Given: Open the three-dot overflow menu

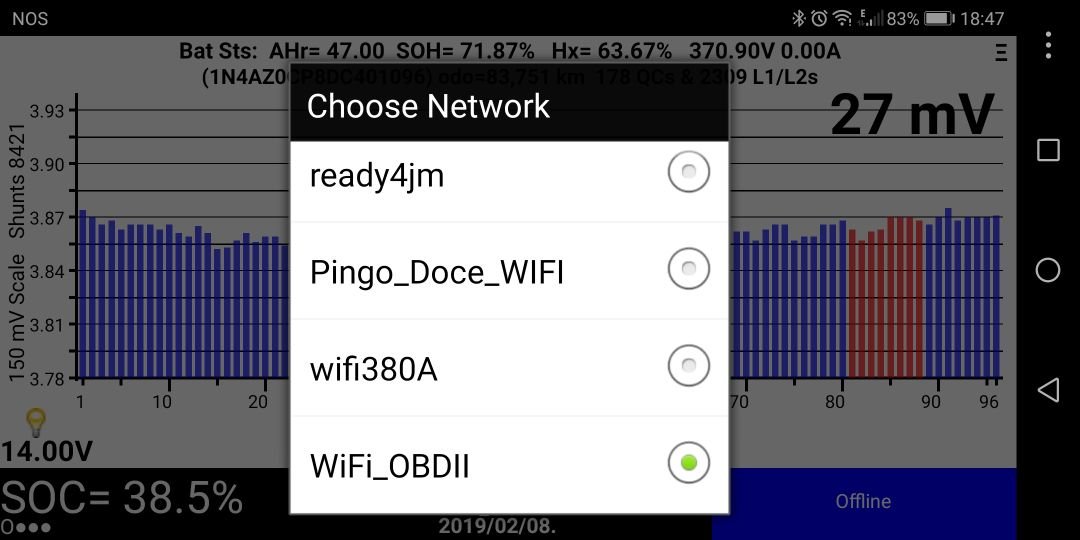Looking at the screenshot, I should pyautogui.click(x=1047, y=45).
